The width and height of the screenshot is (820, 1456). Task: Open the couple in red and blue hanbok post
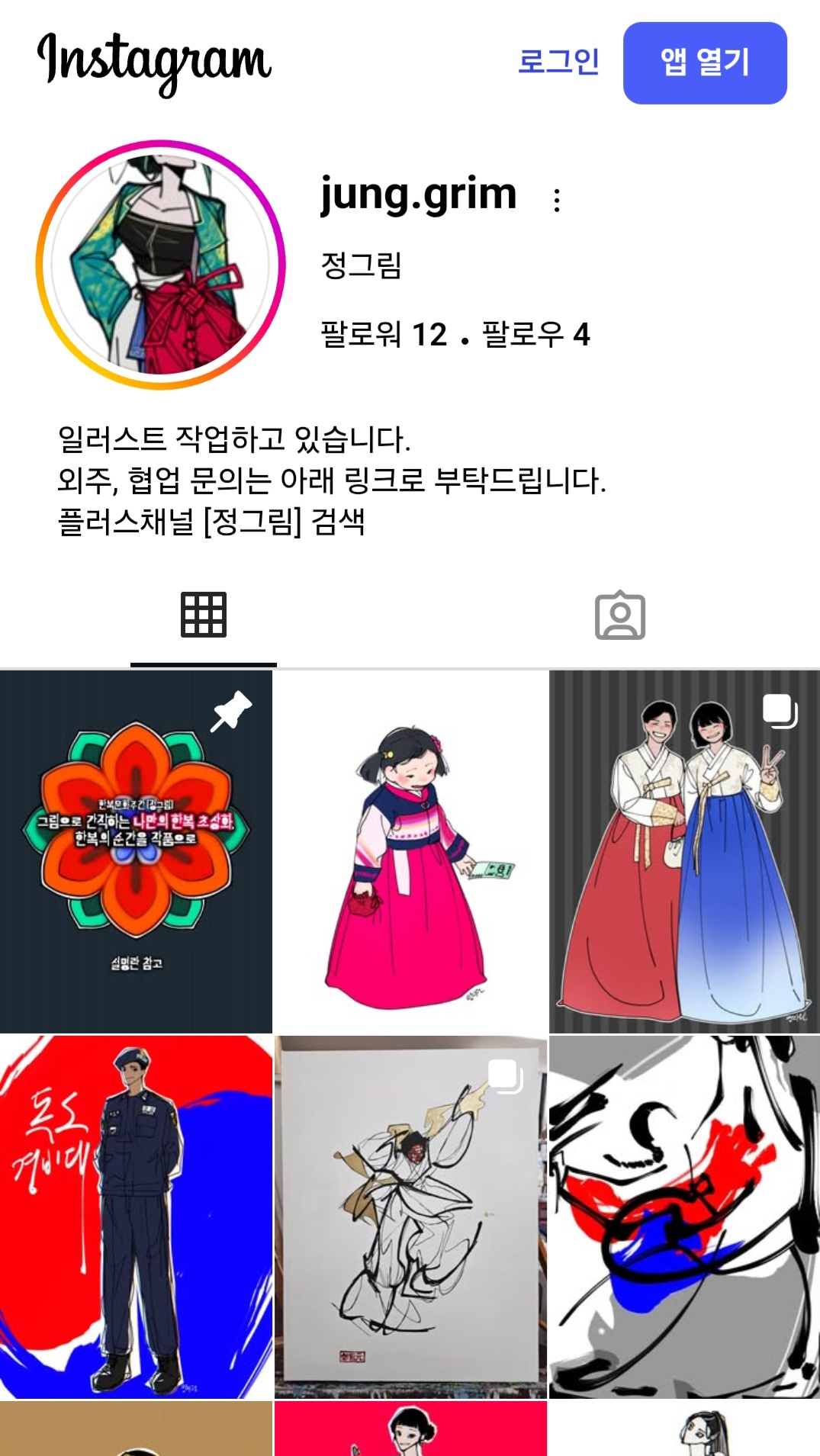[x=684, y=850]
